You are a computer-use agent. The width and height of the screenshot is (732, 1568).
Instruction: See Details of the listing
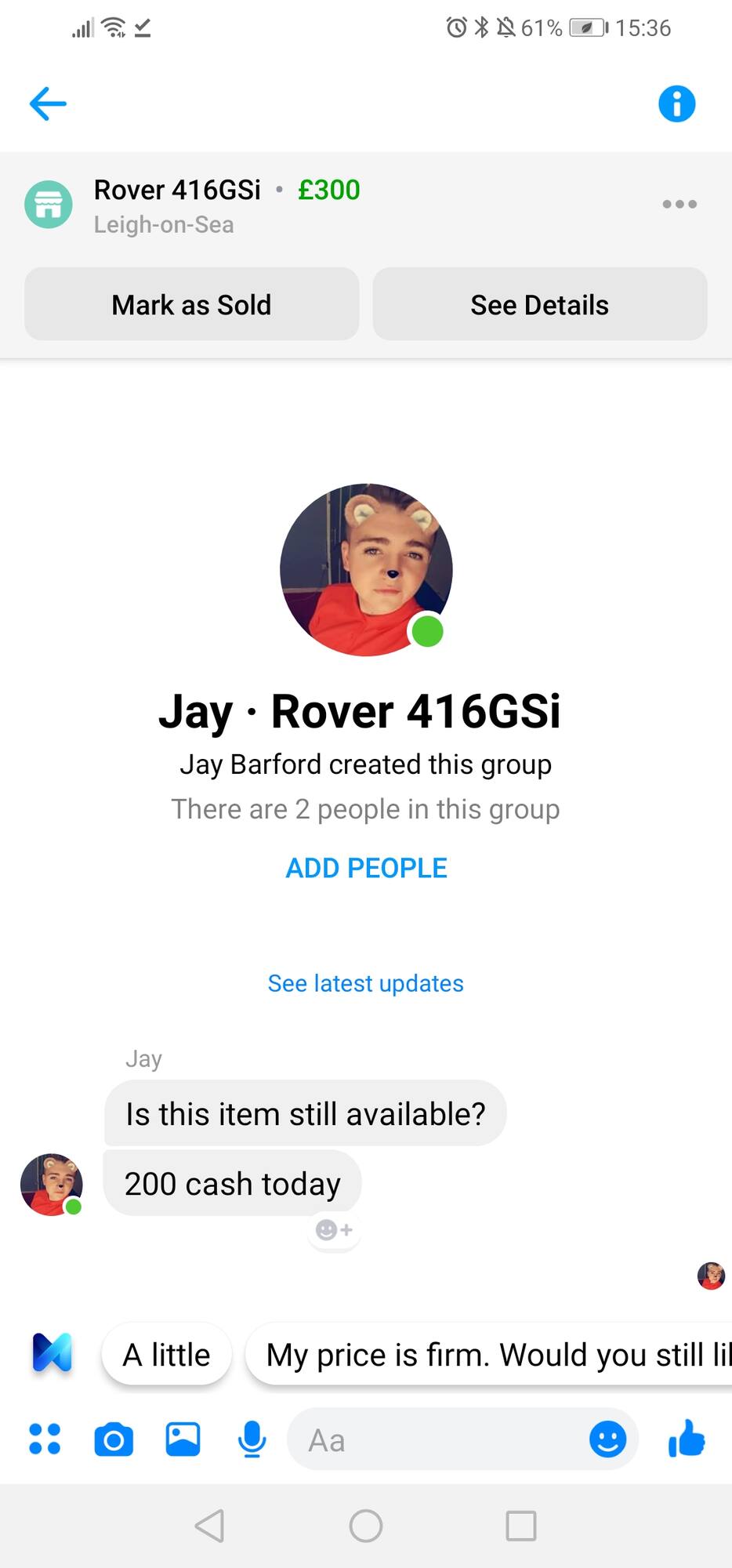[x=539, y=304]
